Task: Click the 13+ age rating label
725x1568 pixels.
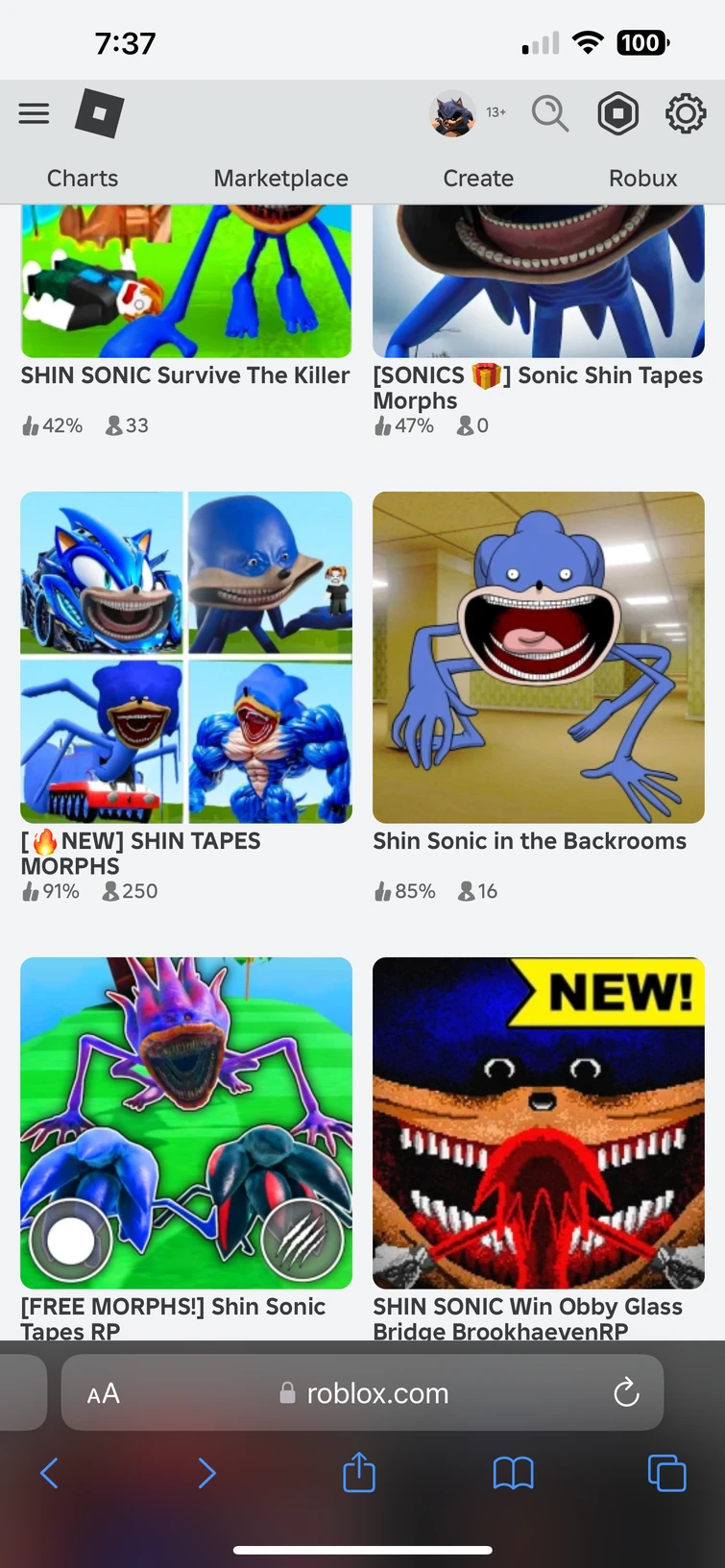Action: tap(495, 111)
